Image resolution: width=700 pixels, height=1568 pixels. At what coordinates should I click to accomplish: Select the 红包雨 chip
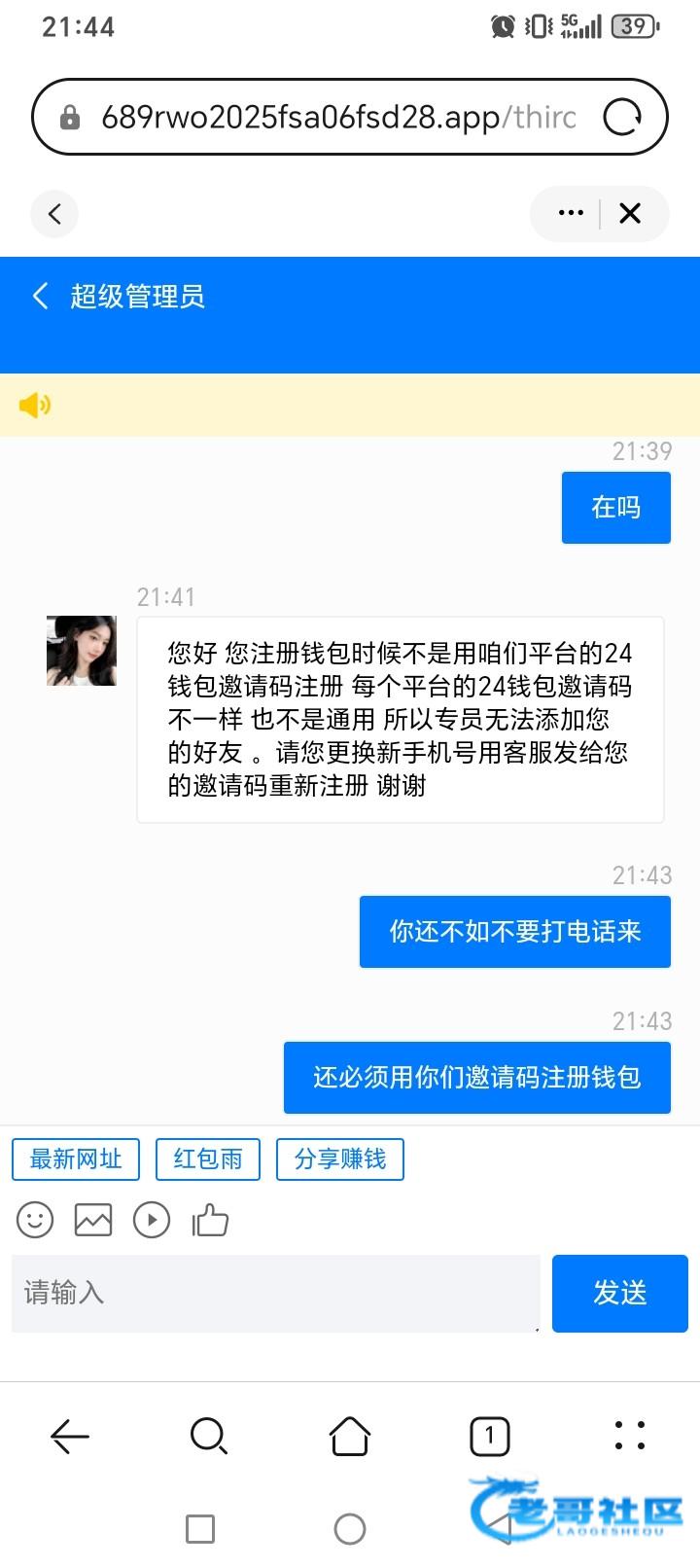(x=208, y=1159)
